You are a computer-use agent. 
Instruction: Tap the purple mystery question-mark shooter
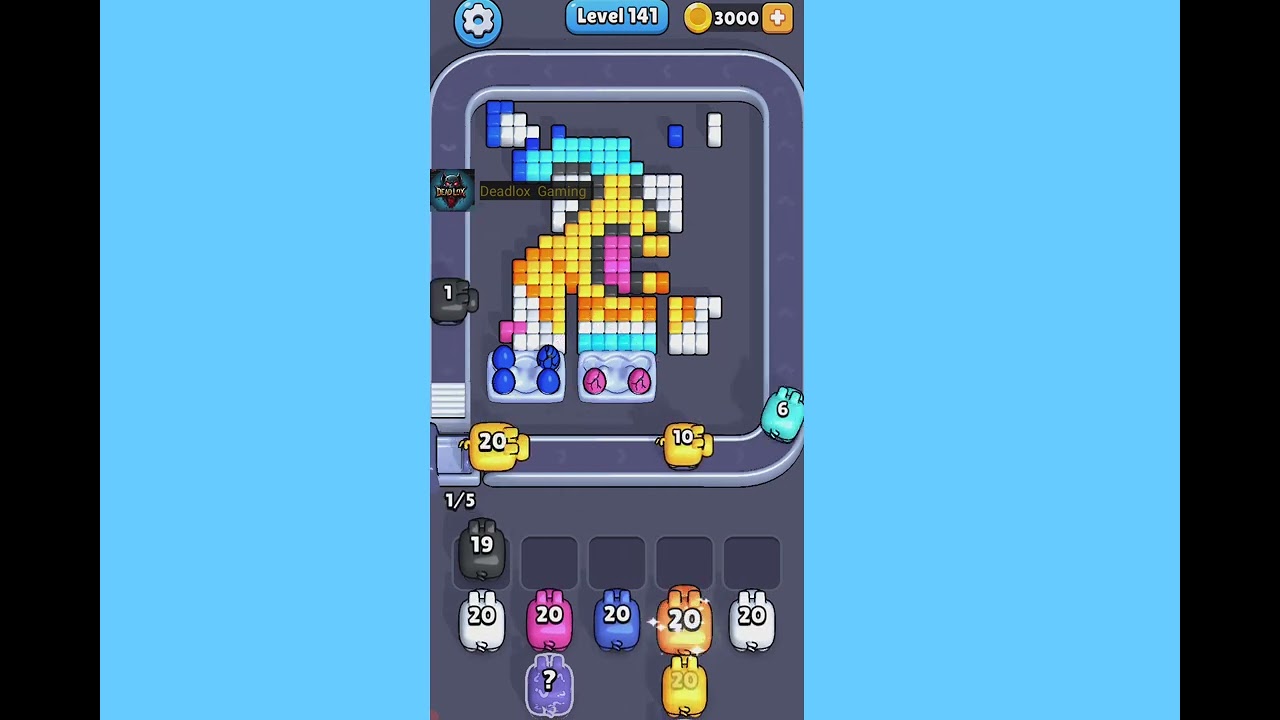tap(548, 685)
